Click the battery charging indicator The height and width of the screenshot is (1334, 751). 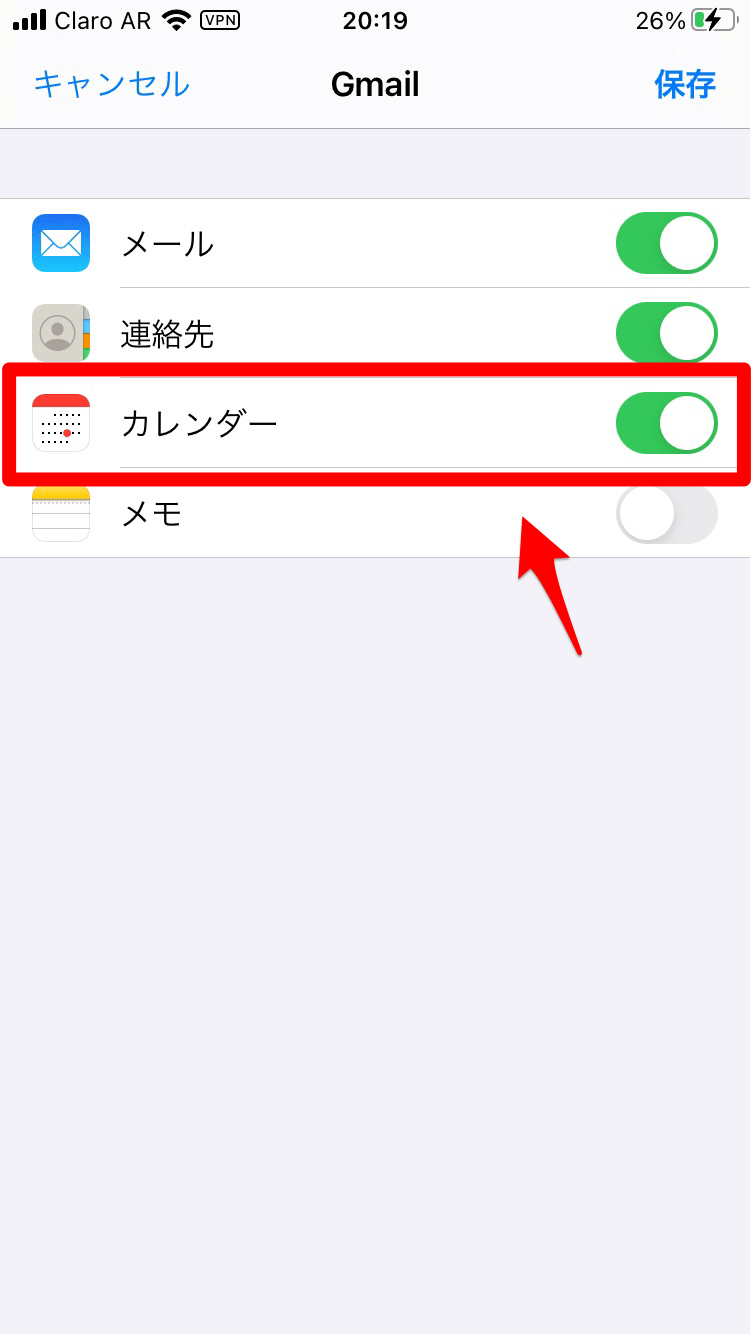click(711, 18)
